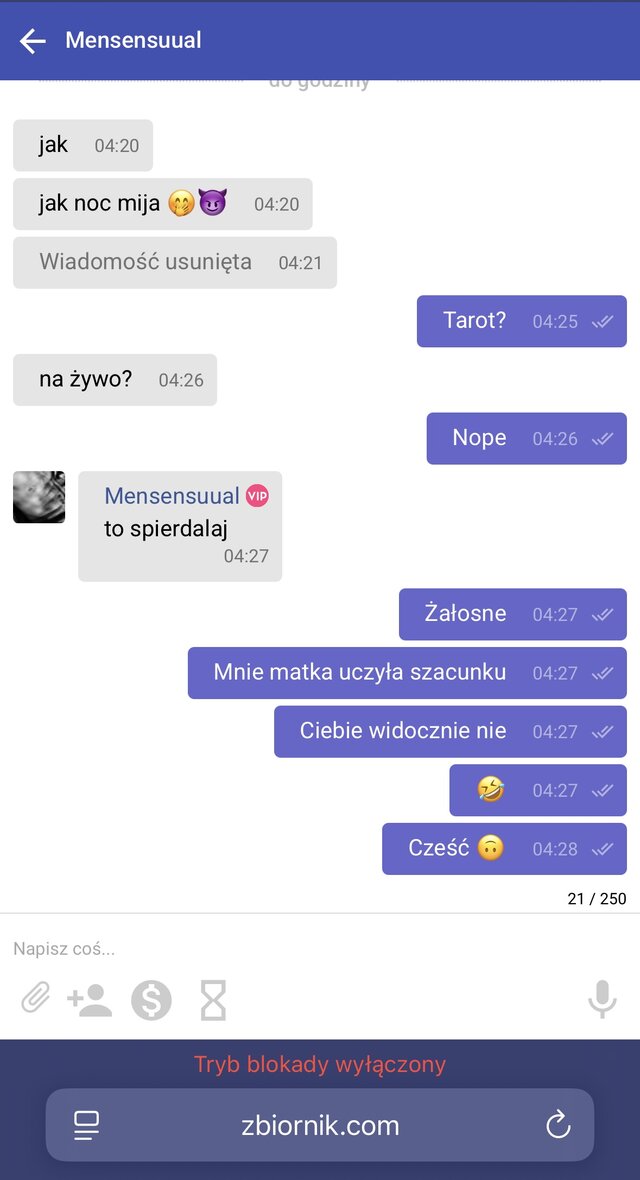Go back from the Mensensuual chat

click(33, 41)
